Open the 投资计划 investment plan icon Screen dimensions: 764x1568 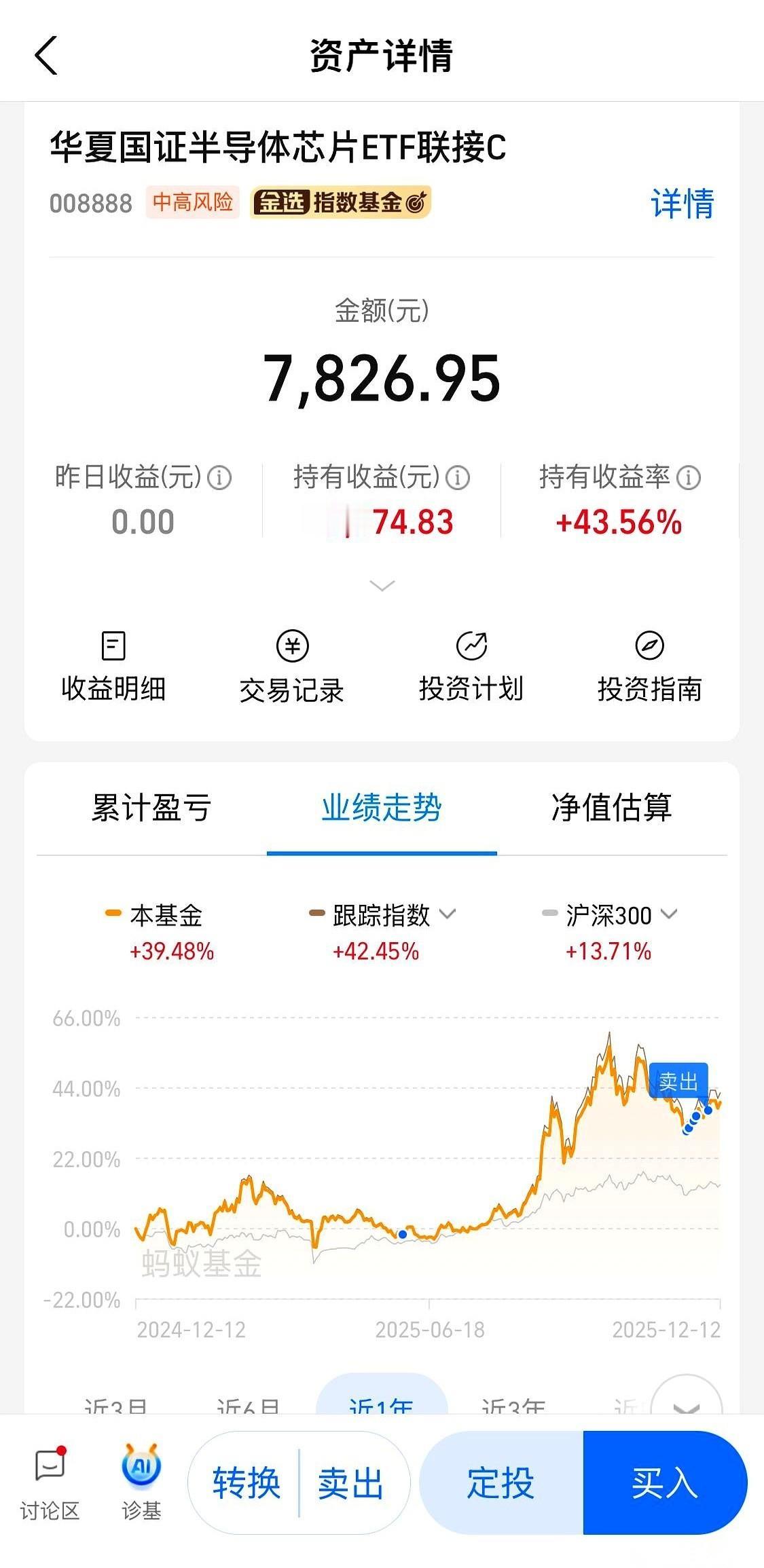coord(473,669)
